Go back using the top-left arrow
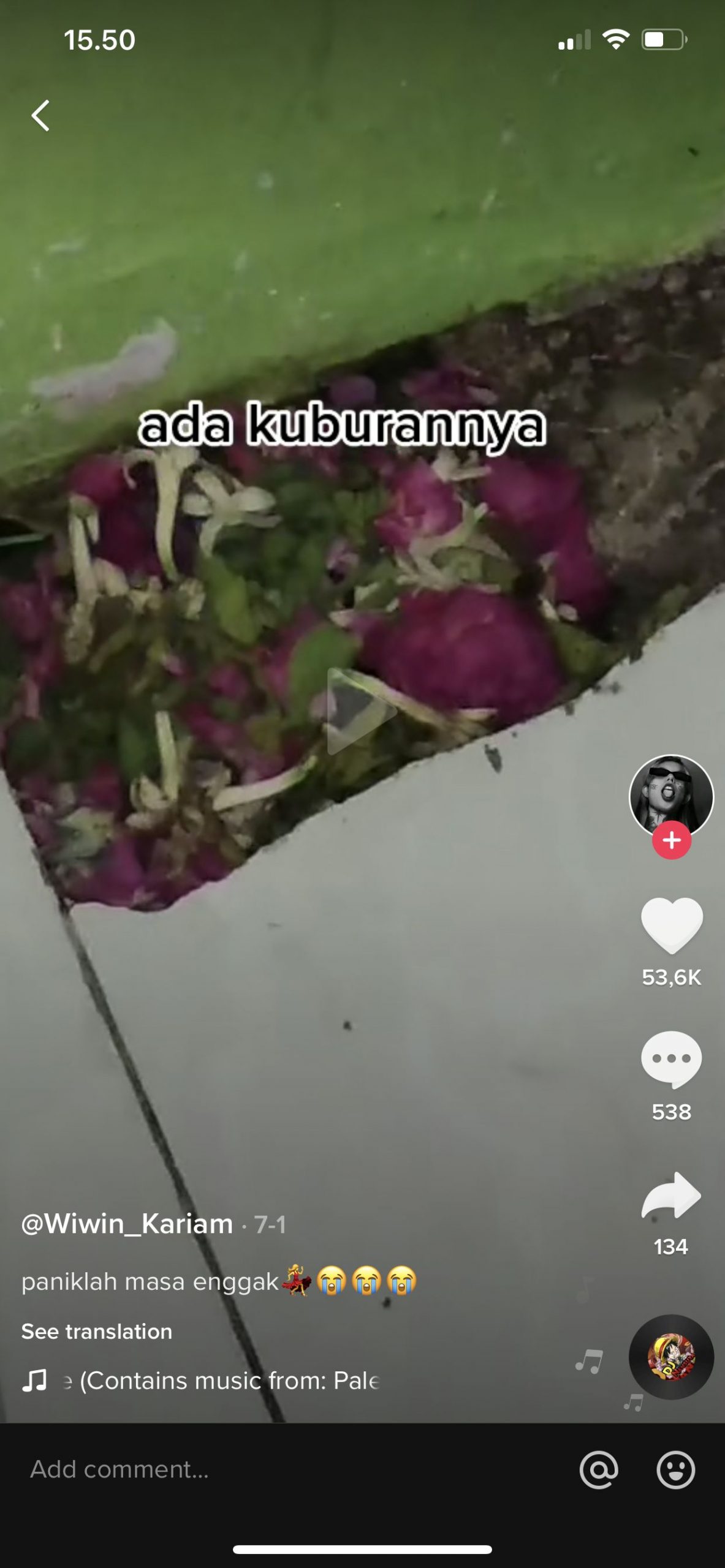The image size is (725, 1568). coord(40,116)
